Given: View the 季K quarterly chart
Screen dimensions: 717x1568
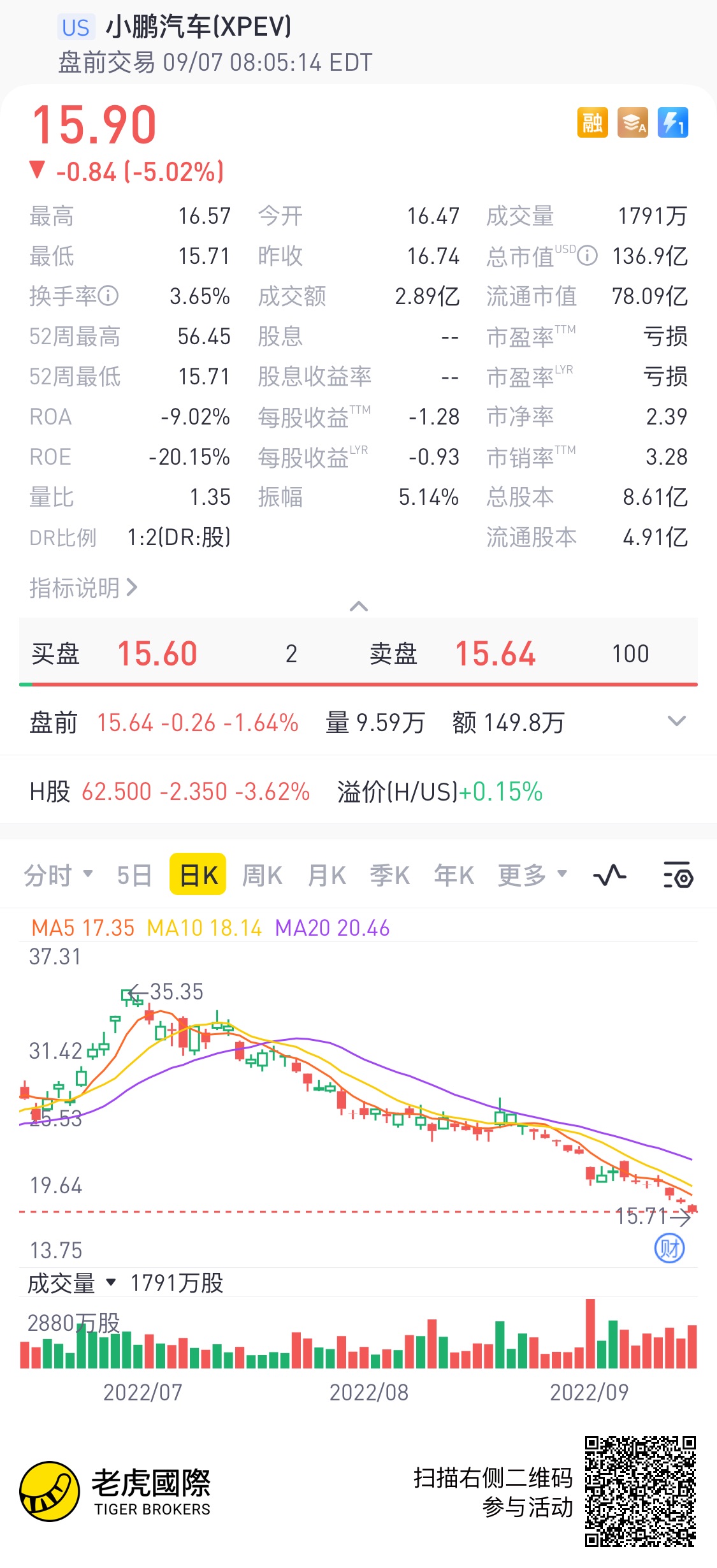Looking at the screenshot, I should 389,875.
